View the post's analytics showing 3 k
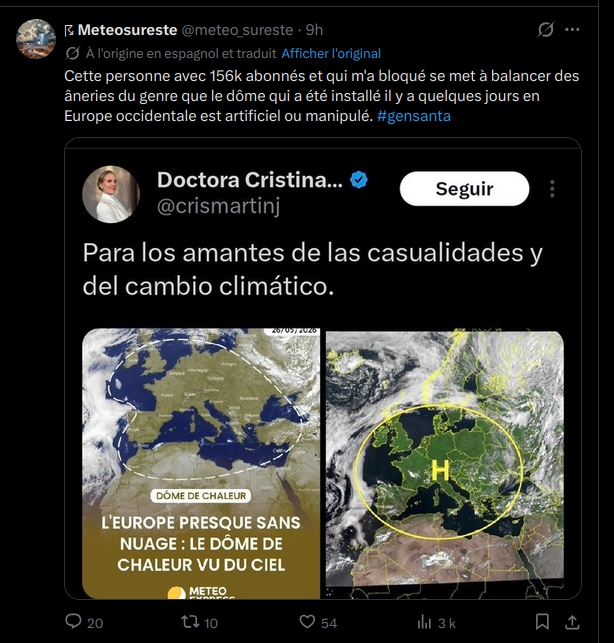 pos(436,623)
